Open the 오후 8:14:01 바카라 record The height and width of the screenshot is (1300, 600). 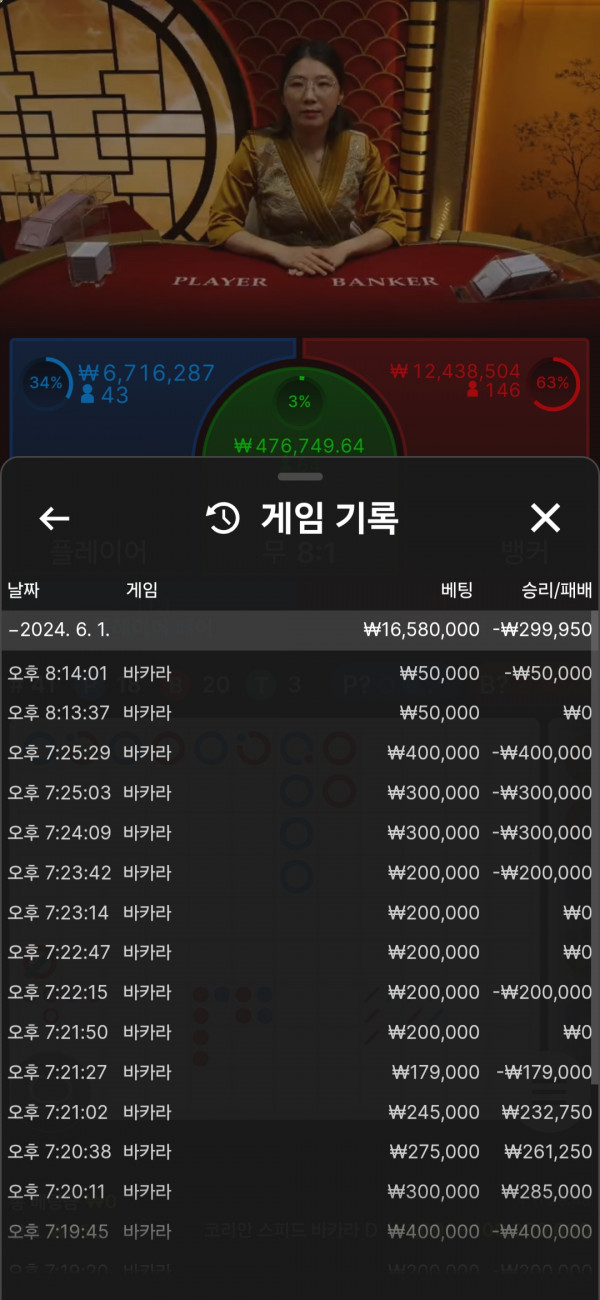point(298,674)
